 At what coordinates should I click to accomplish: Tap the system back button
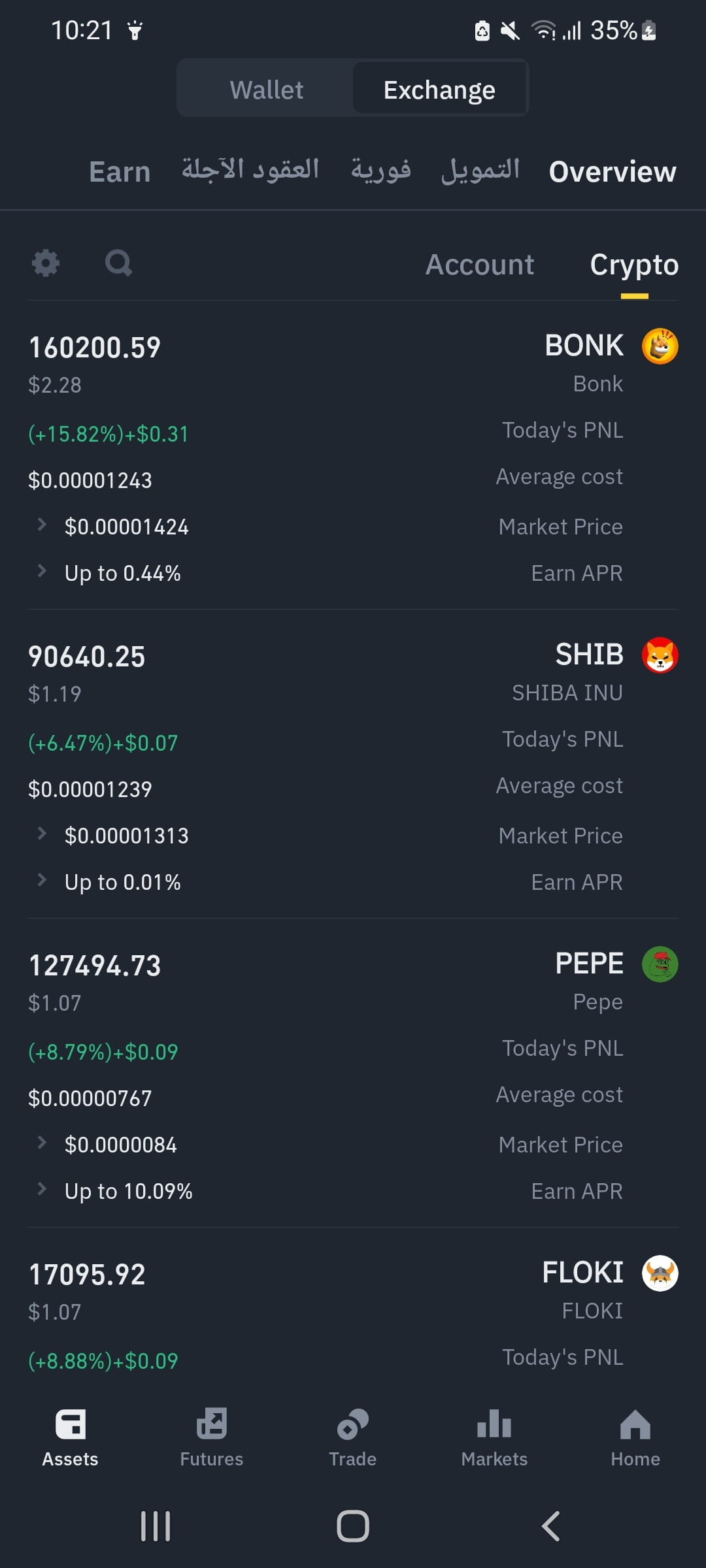(551, 1526)
